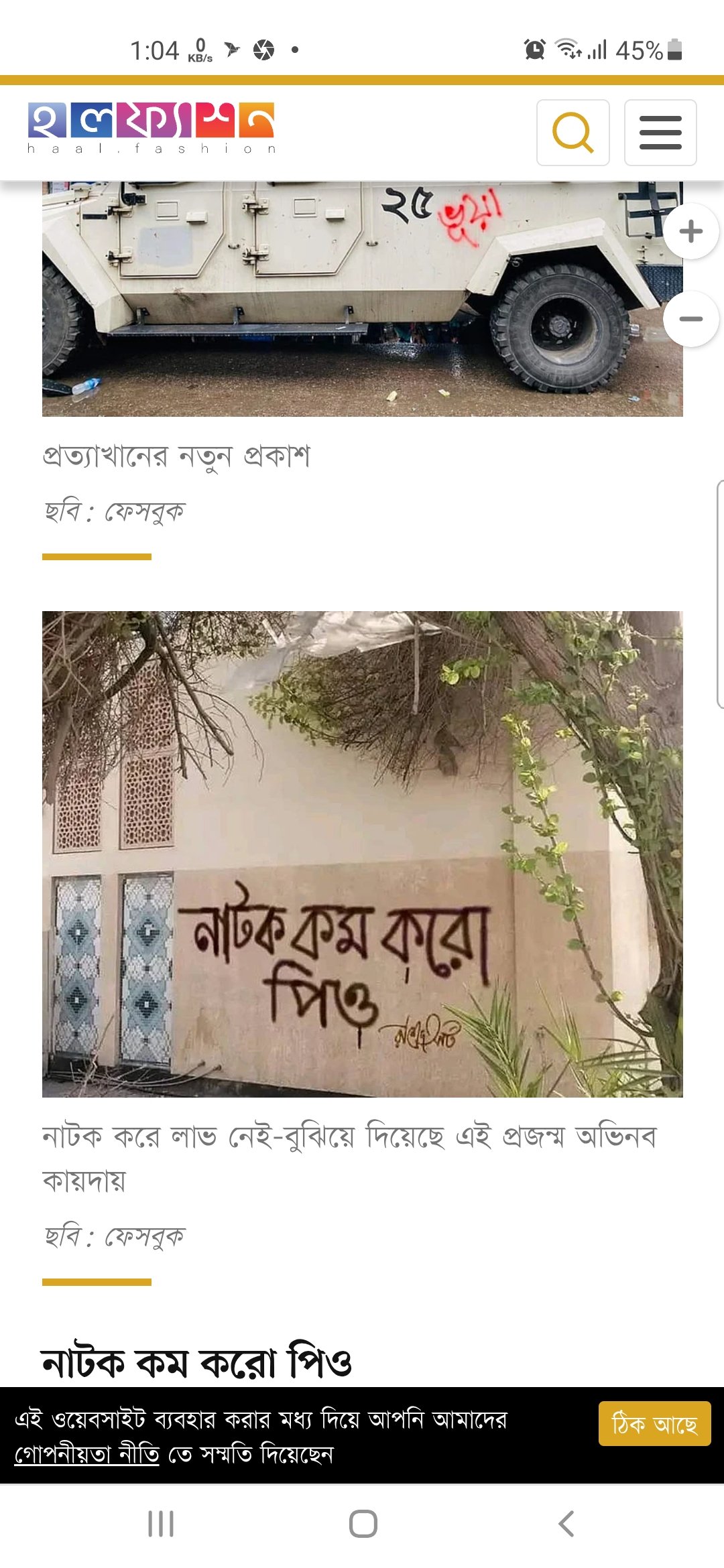
Task: Go back using system back button
Action: 566,1523
